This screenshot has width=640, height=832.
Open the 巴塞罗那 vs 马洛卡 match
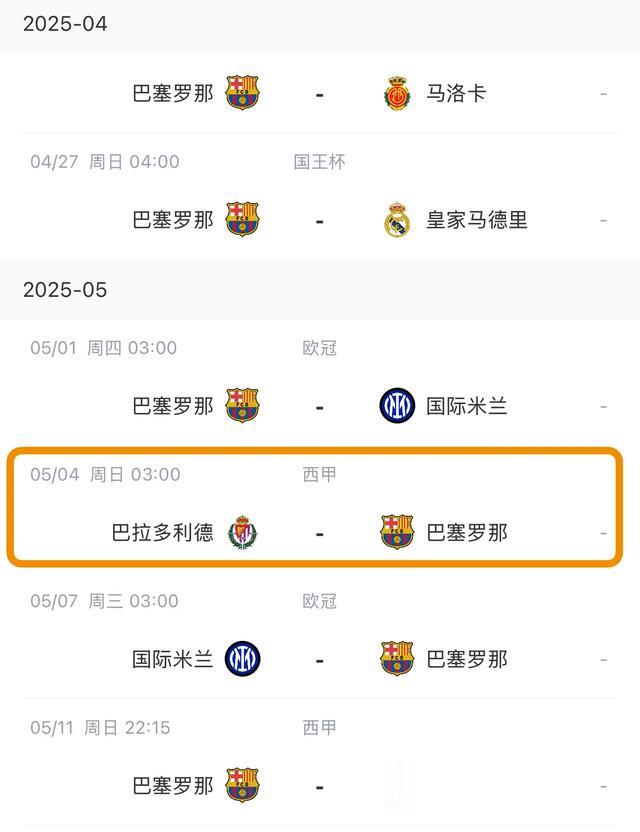click(x=319, y=94)
